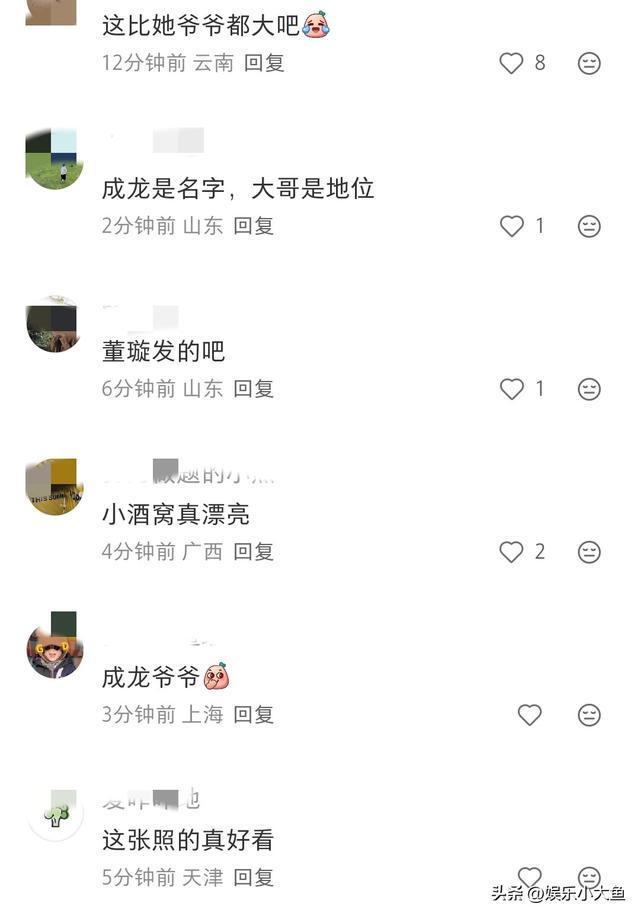This screenshot has width=640, height=916.
Task: Like the comment 小酒窝真漂亮
Action: pyautogui.click(x=512, y=551)
